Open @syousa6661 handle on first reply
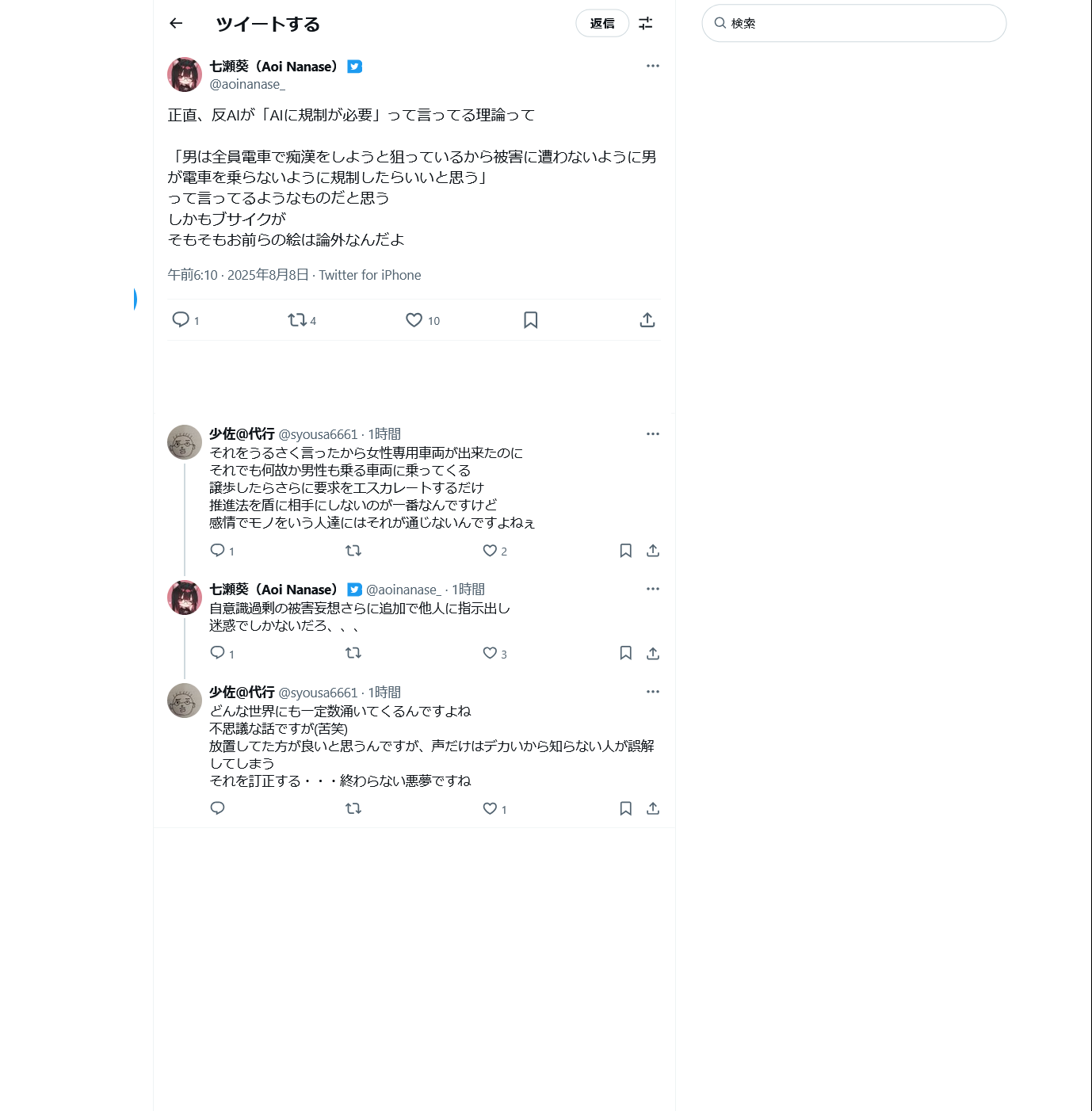 click(x=318, y=434)
